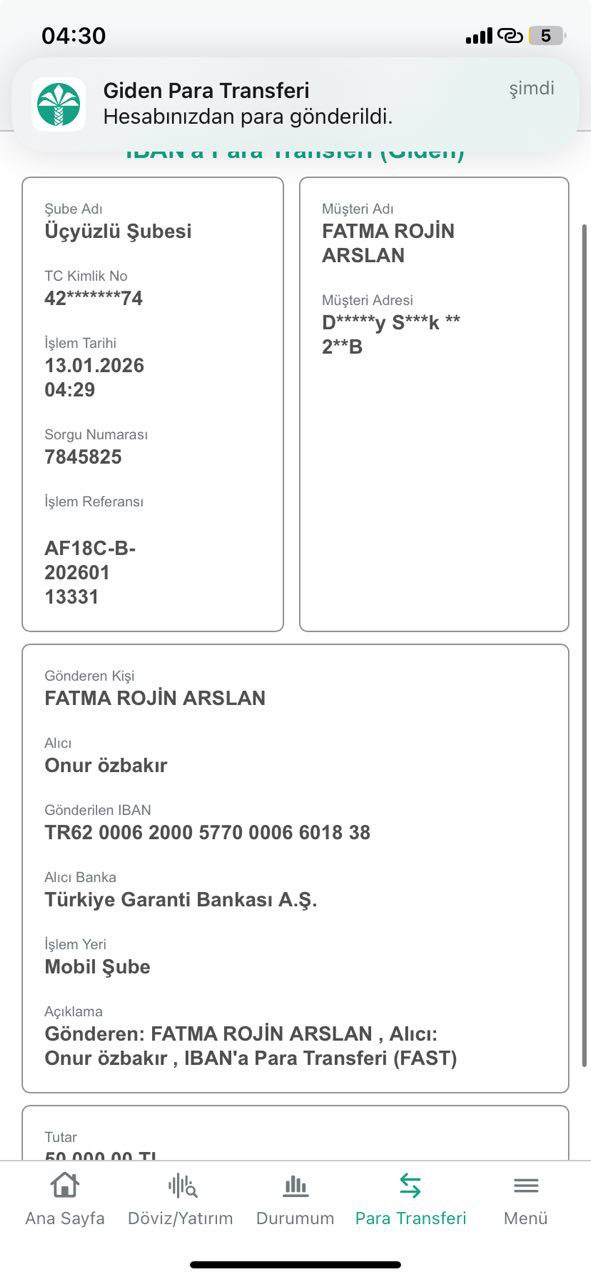Open the Menü tab
This screenshot has height=1280, width=591.
(526, 1200)
